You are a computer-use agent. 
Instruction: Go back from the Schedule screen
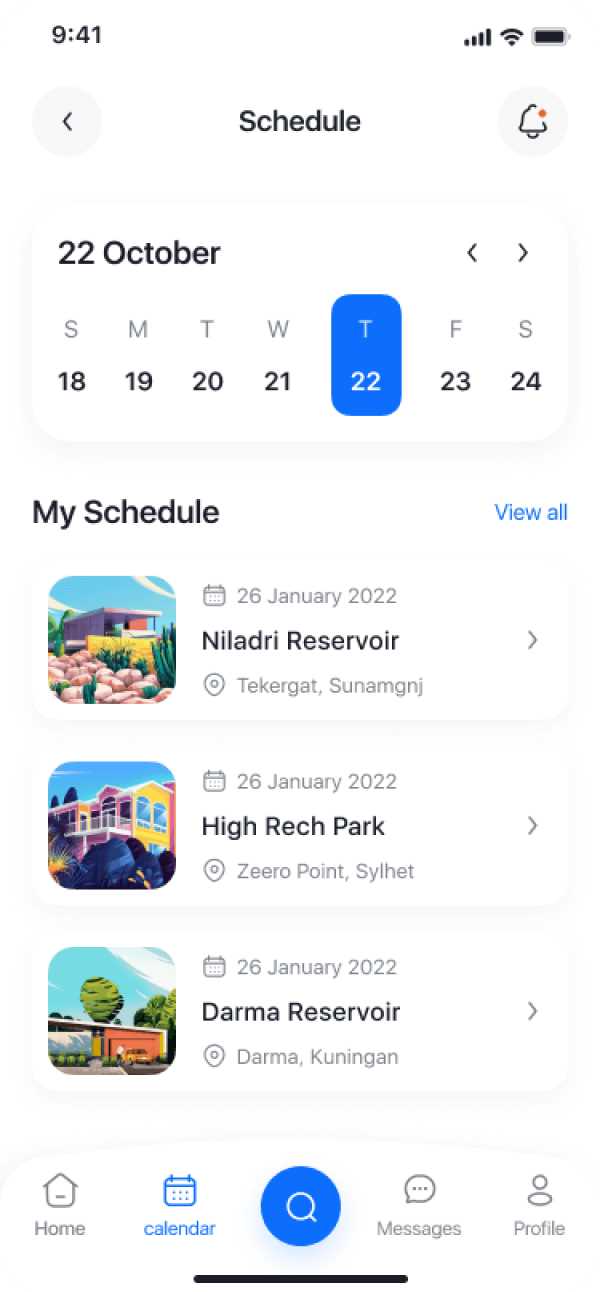pos(67,122)
